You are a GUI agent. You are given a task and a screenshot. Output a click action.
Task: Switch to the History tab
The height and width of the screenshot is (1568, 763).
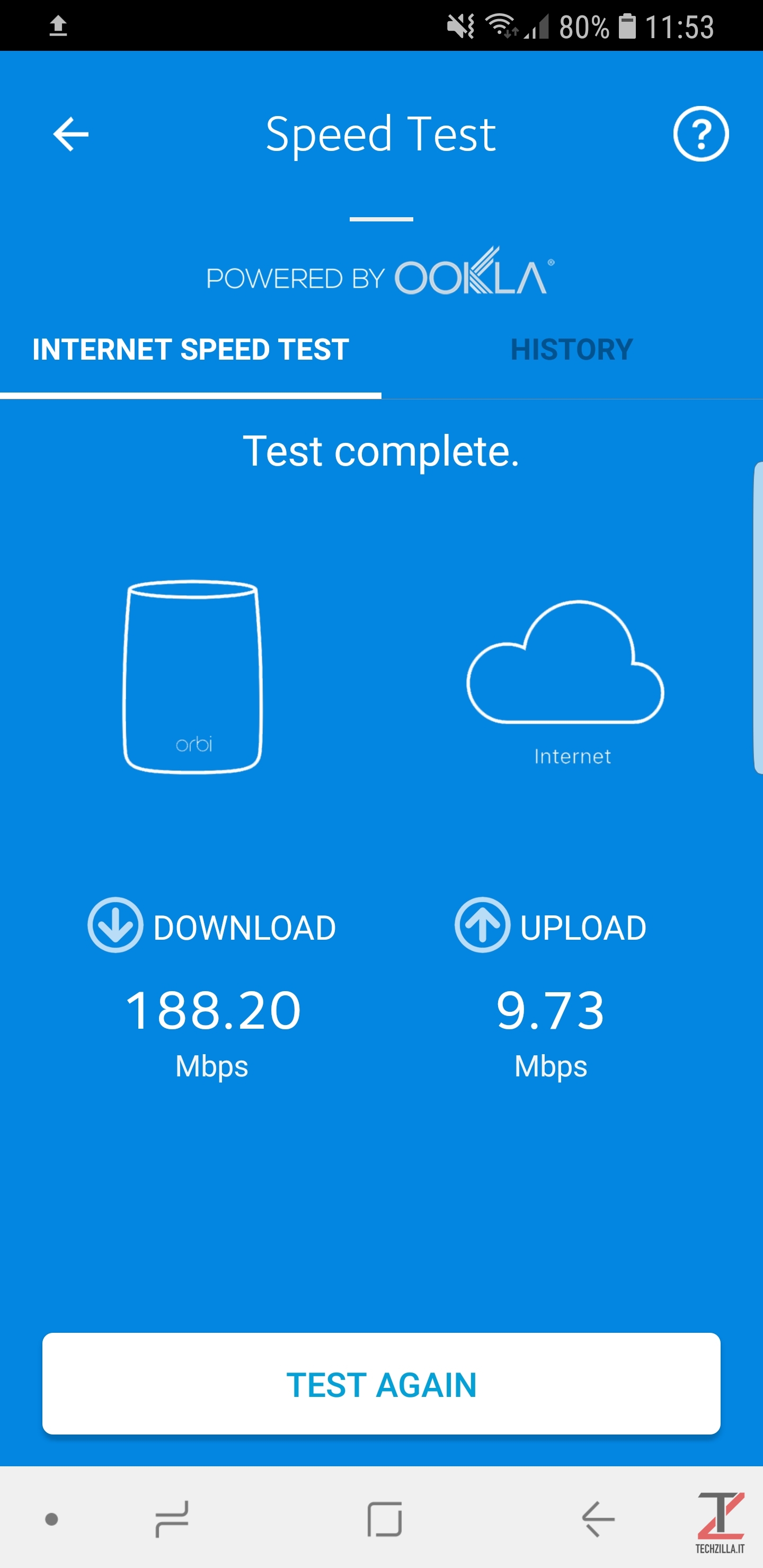pyautogui.click(x=572, y=350)
